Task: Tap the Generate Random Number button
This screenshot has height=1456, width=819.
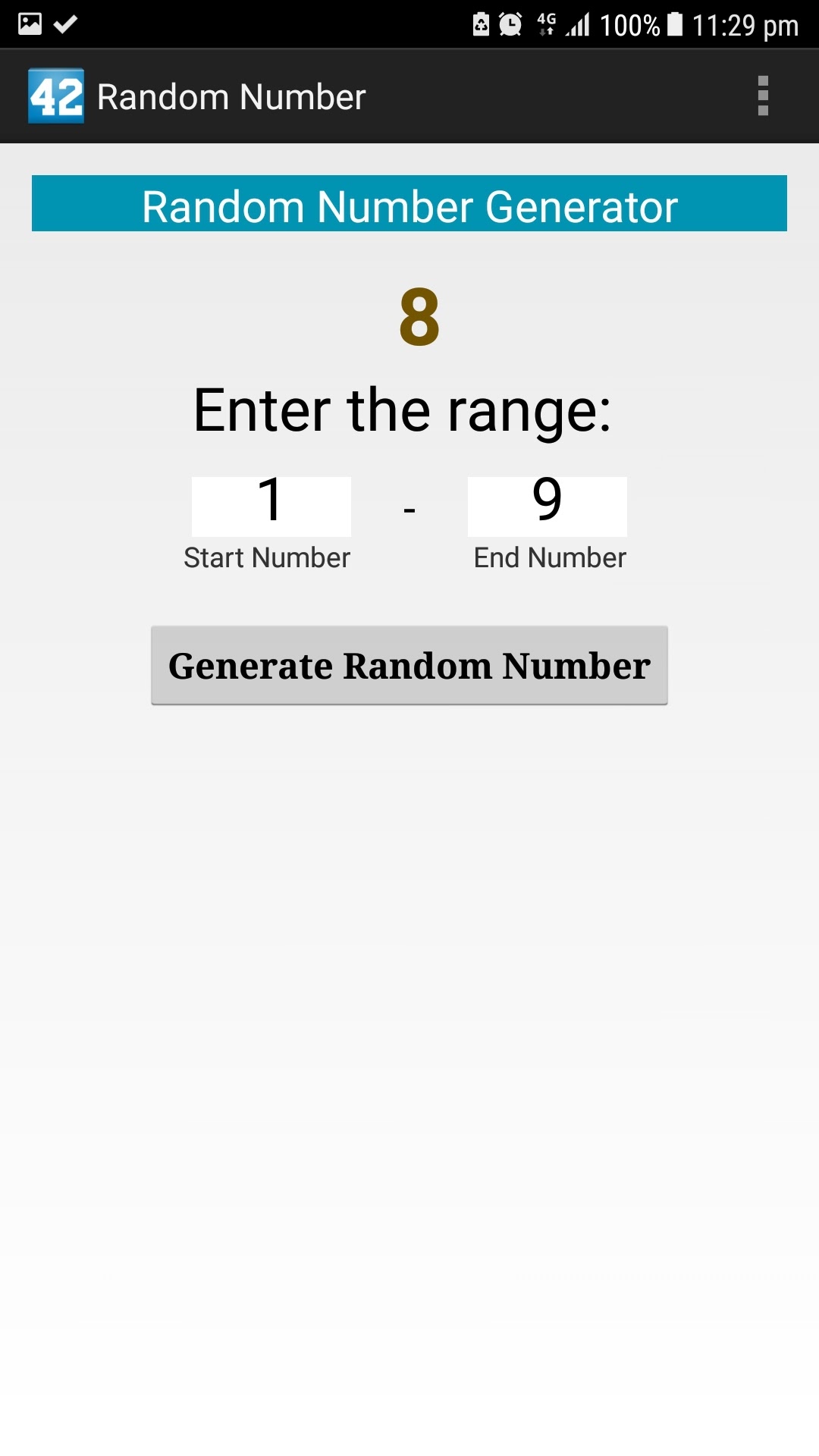Action: tap(409, 666)
